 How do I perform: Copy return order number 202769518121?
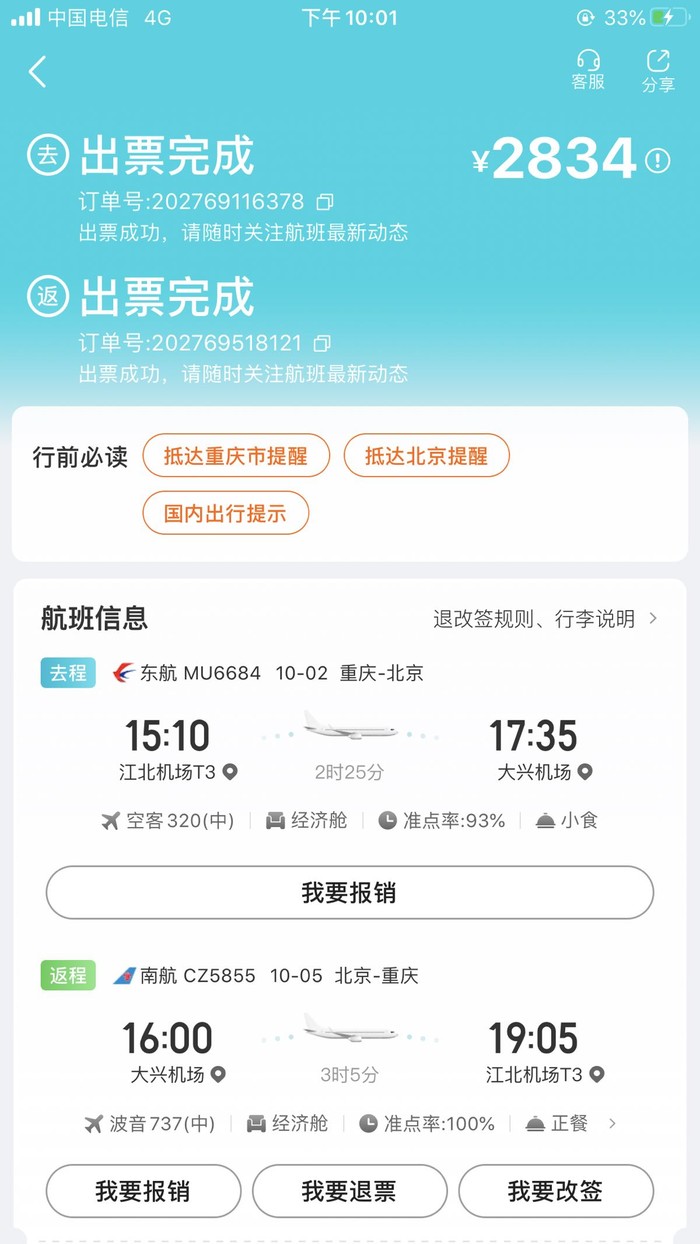(x=322, y=343)
